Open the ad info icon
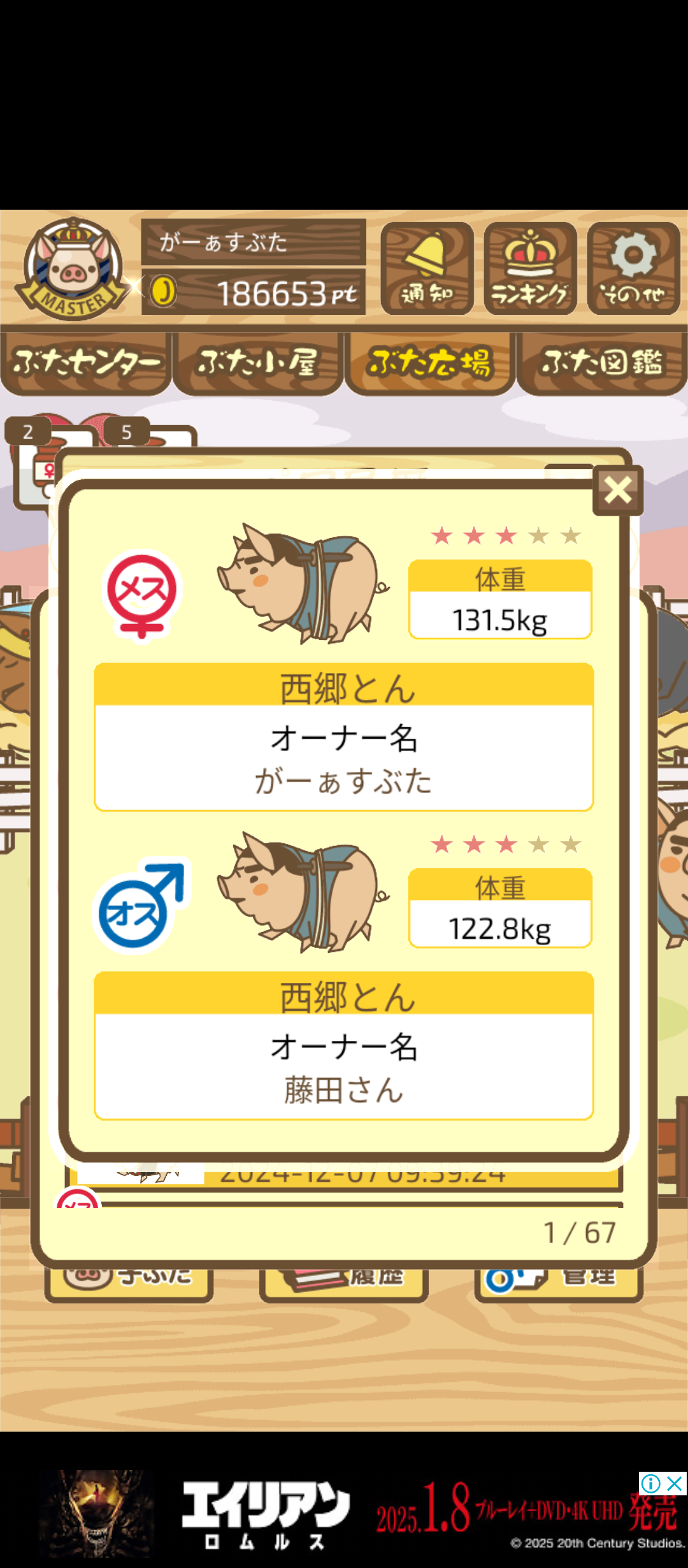Image resolution: width=688 pixels, height=1568 pixels. (x=651, y=1484)
